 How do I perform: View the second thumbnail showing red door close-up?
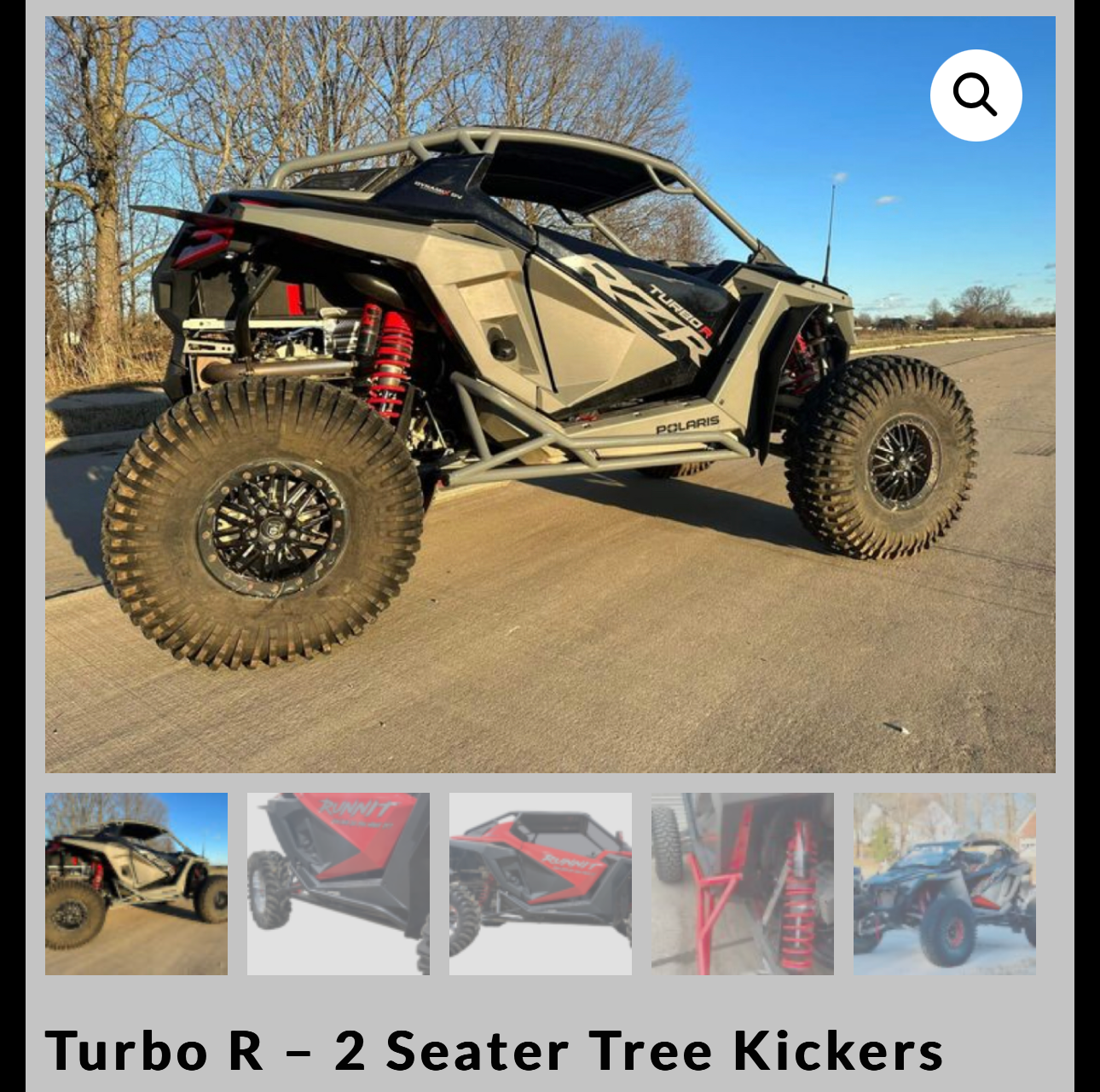pyautogui.click(x=339, y=884)
